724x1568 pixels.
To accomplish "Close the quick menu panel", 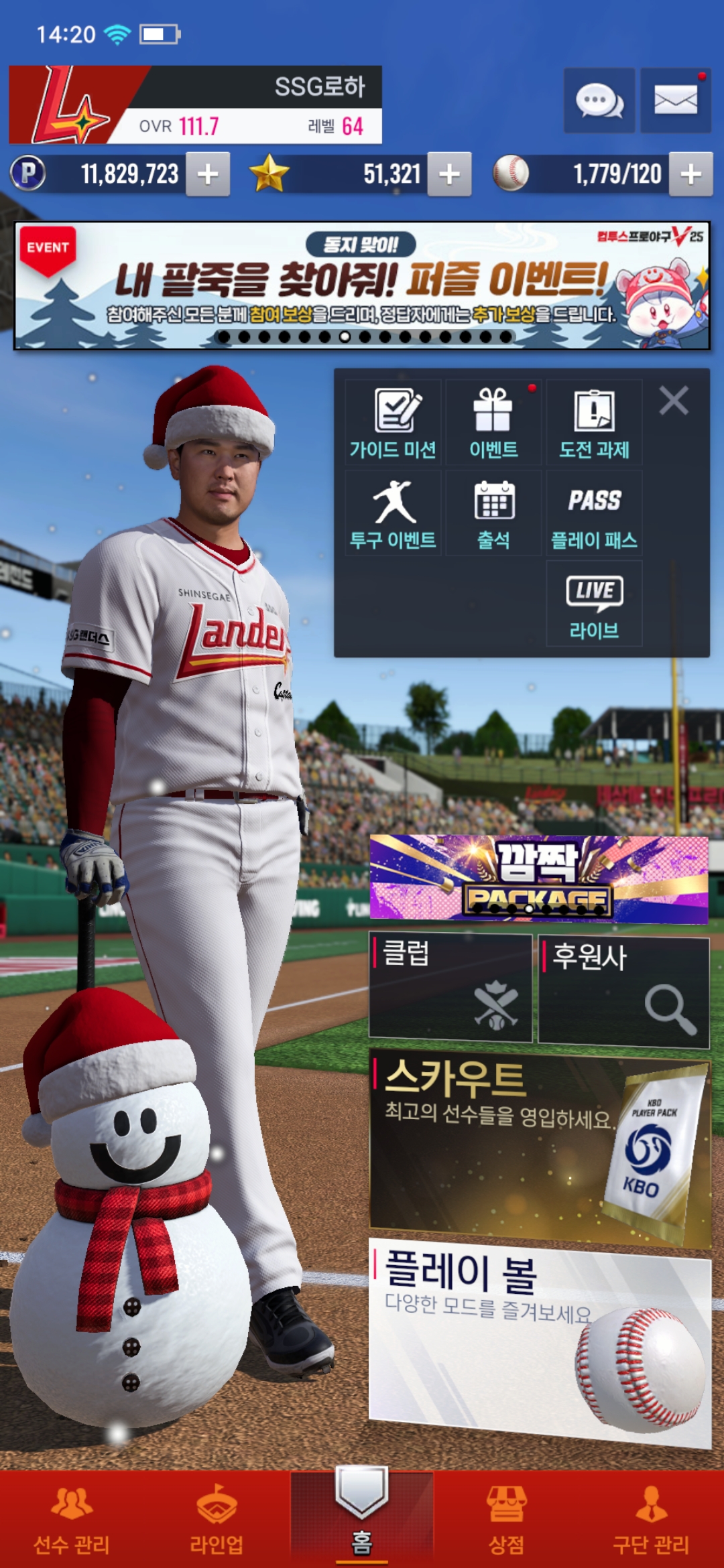I will click(x=673, y=401).
